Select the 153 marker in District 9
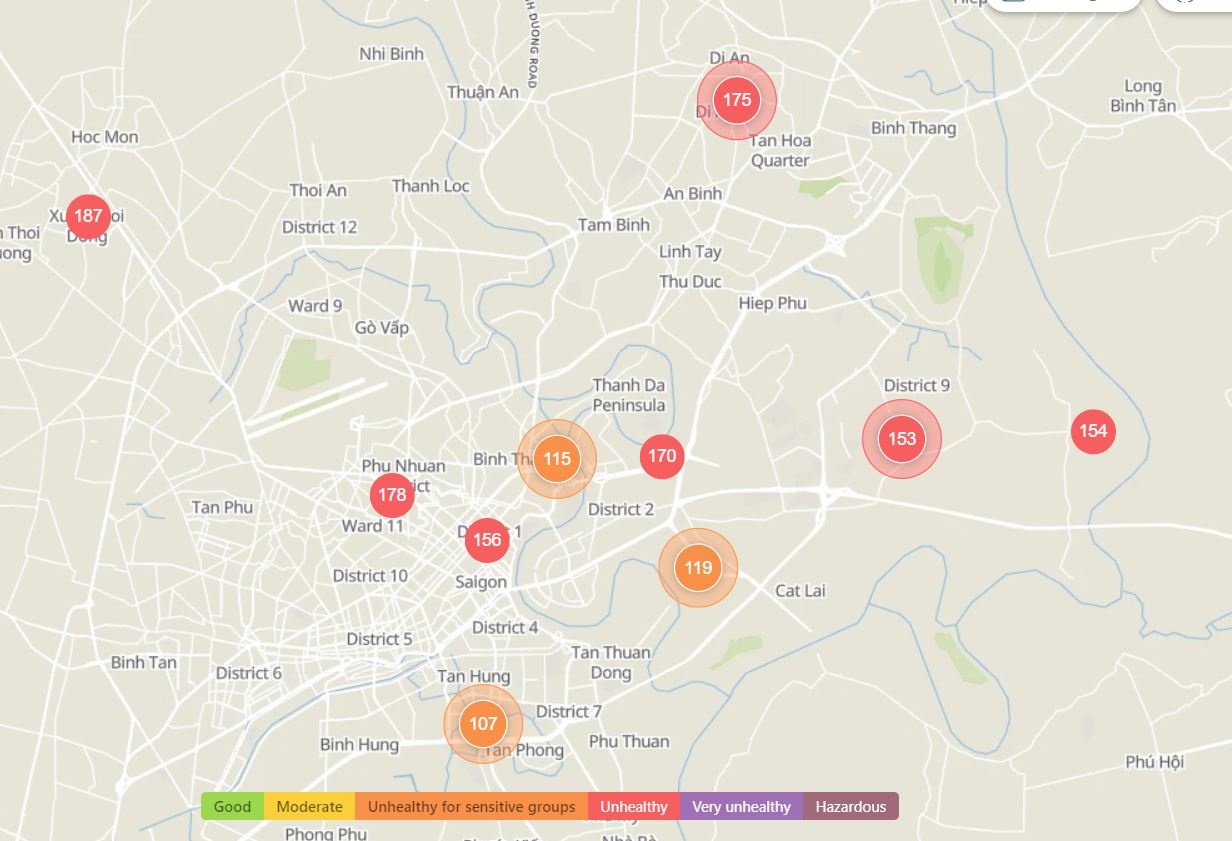This screenshot has width=1232, height=841. [902, 438]
